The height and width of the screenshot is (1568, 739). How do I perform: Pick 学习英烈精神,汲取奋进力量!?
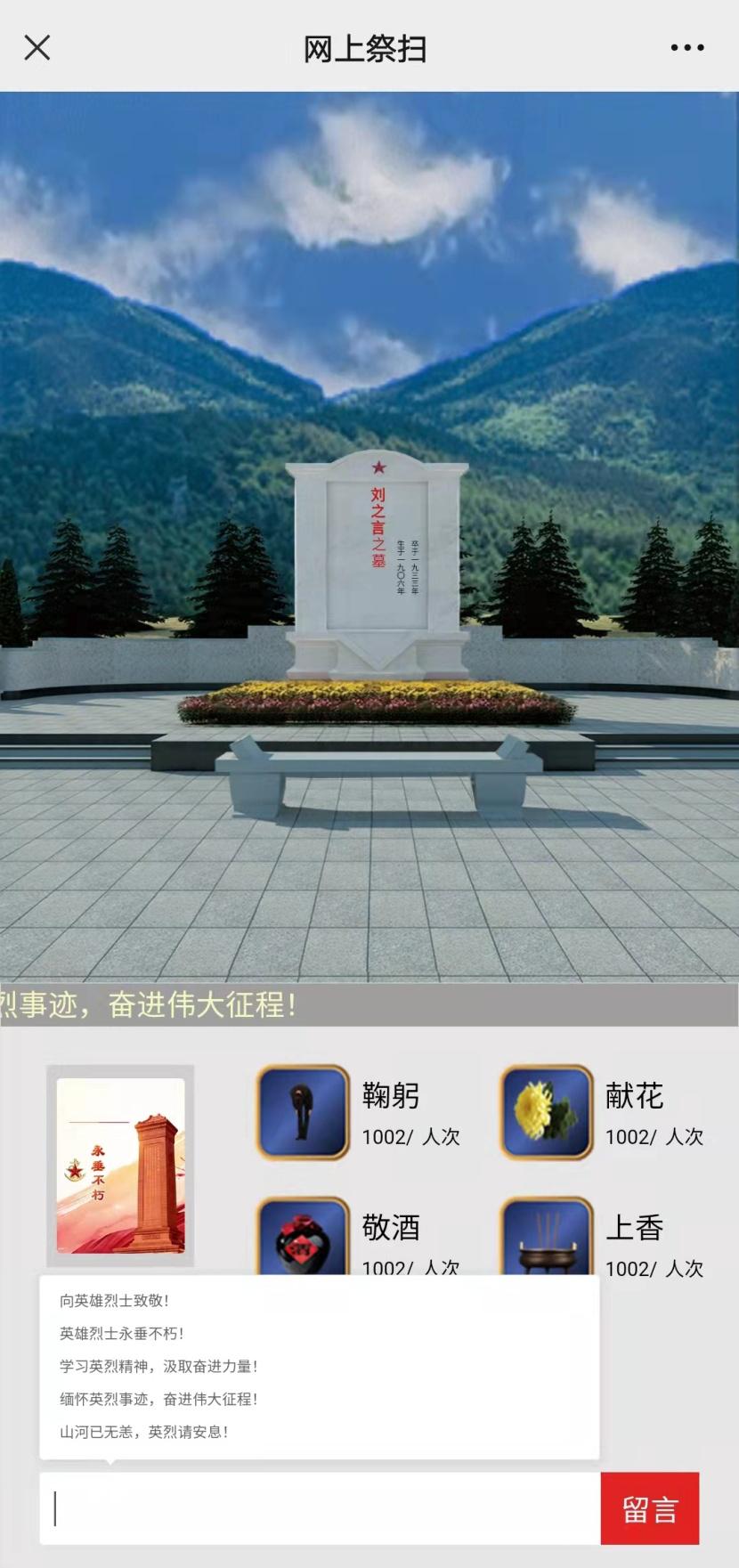coord(158,1366)
